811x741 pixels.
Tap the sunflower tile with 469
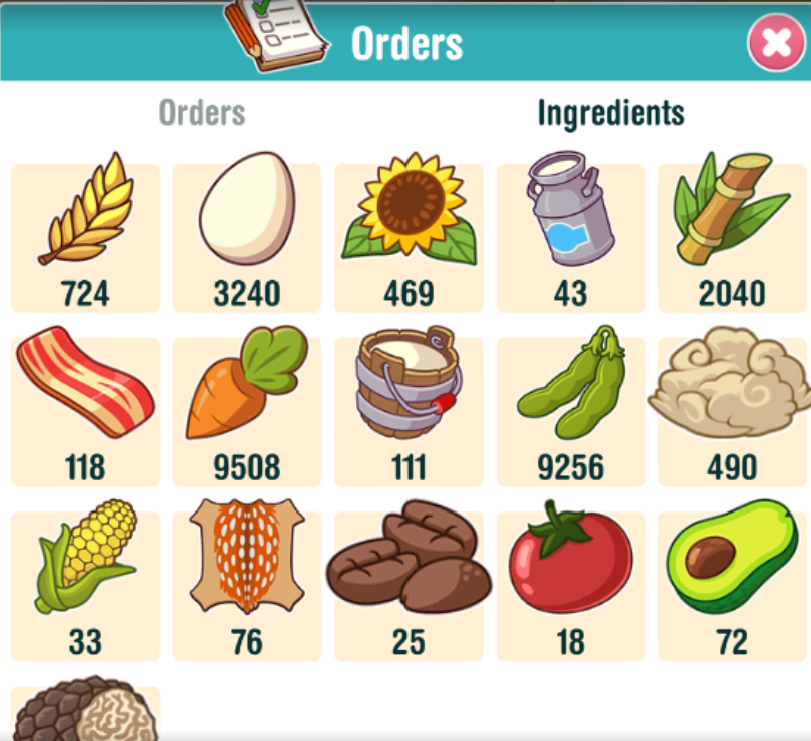(409, 238)
